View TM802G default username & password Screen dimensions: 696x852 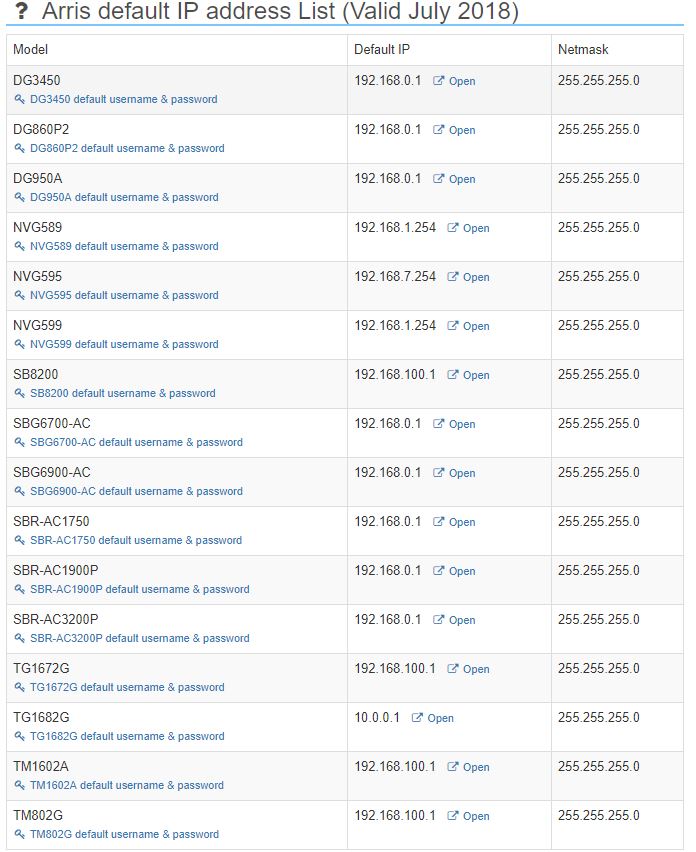(x=124, y=834)
